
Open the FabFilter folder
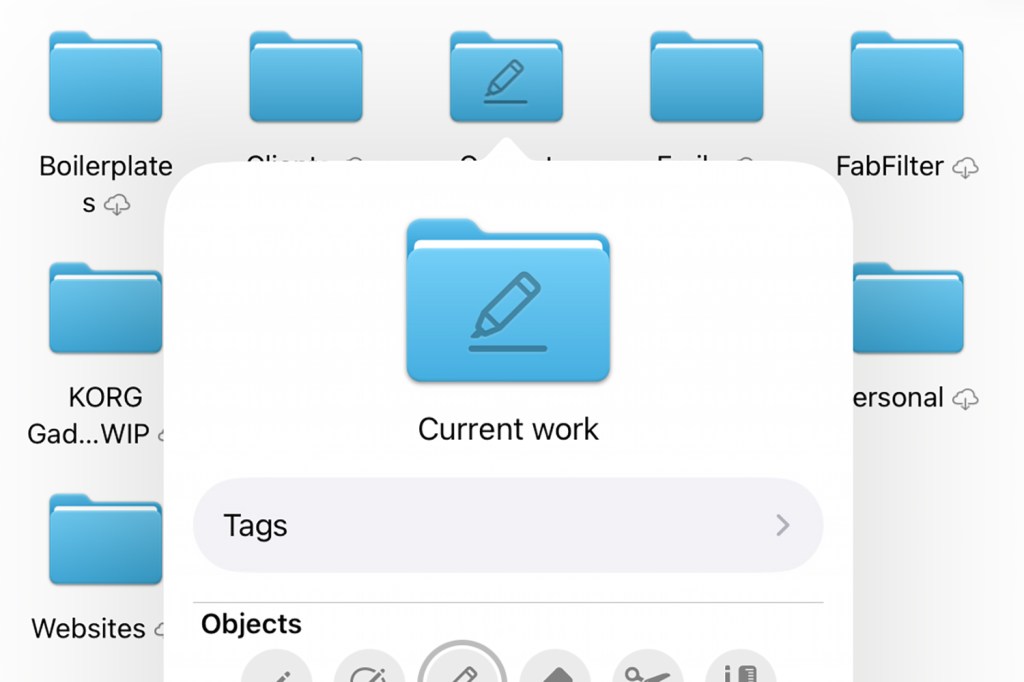pos(907,78)
